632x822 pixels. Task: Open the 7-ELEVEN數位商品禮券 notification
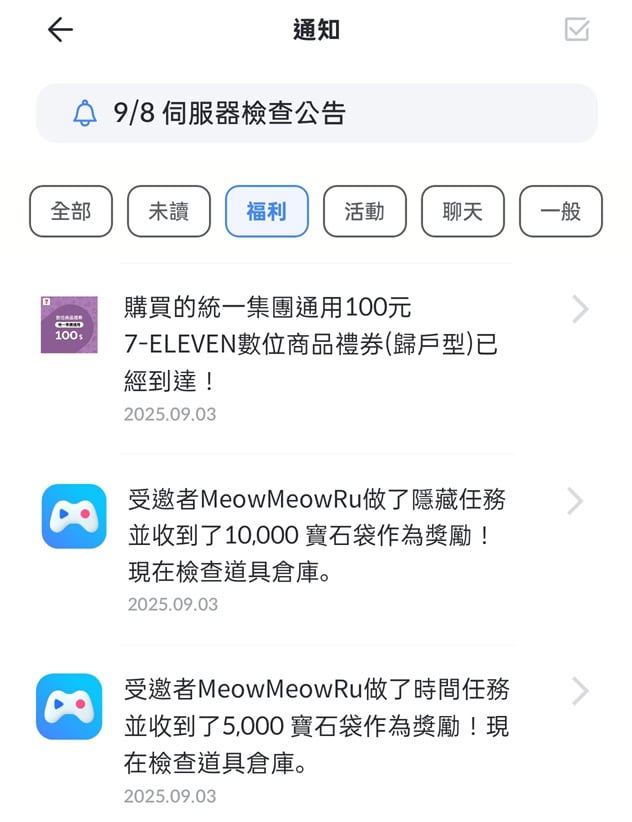(310, 345)
